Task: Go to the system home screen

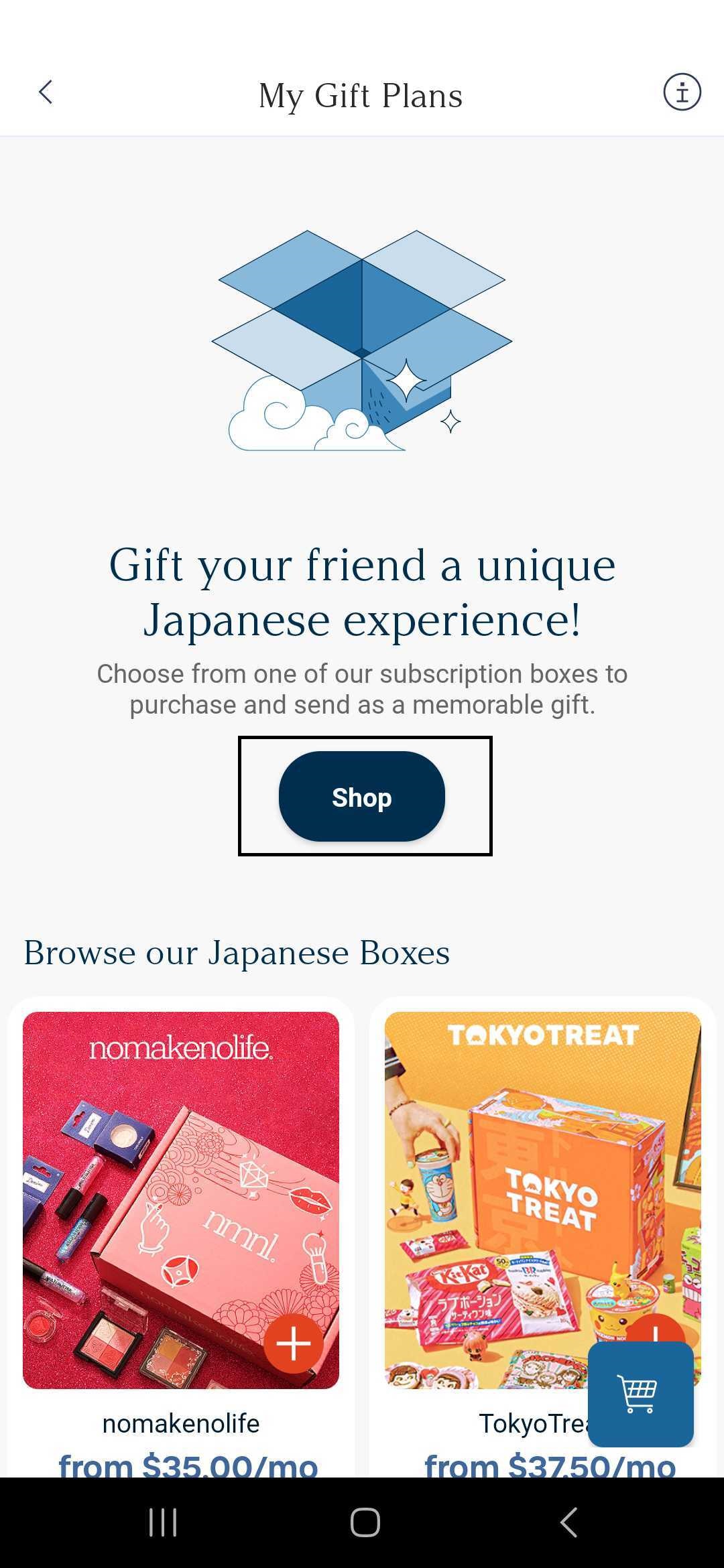Action: [x=365, y=1522]
